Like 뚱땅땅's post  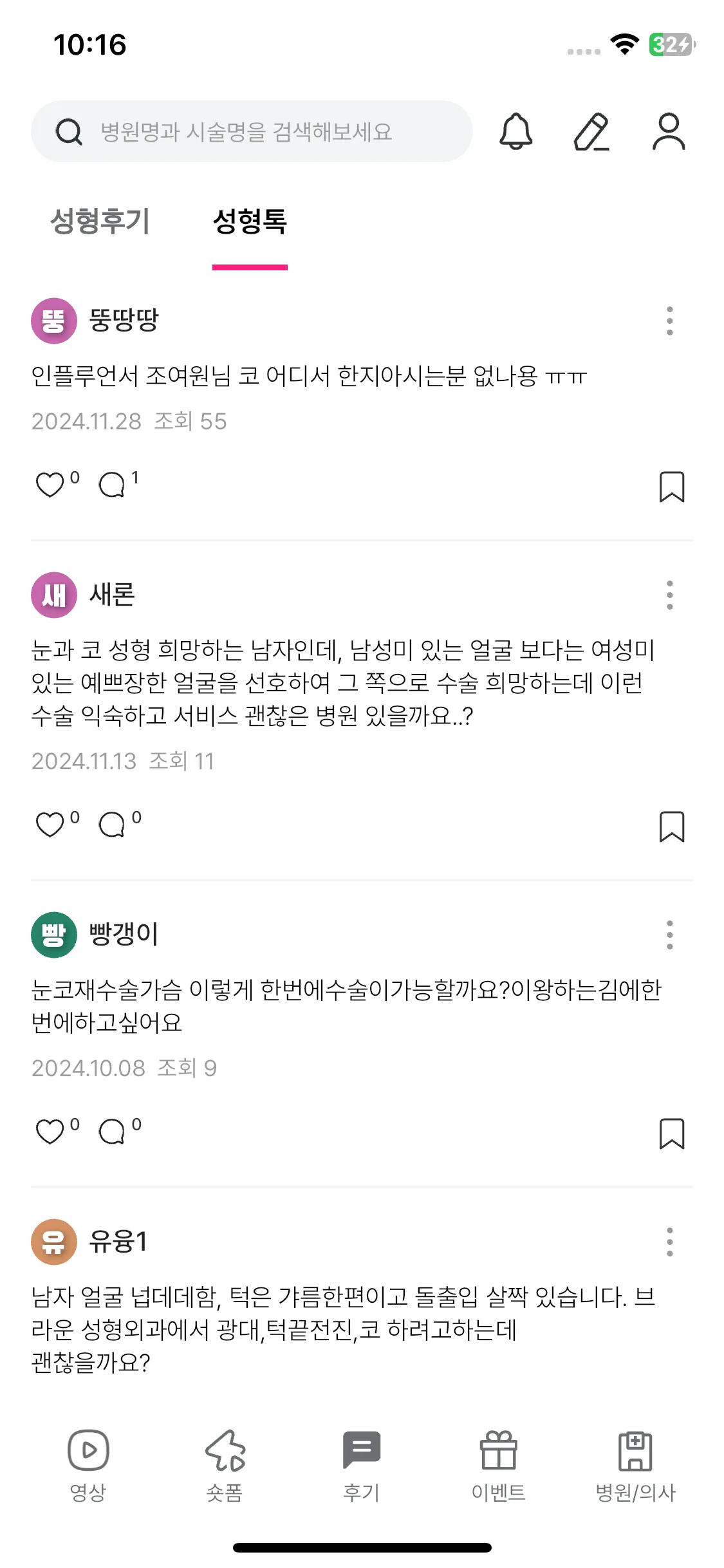50,485
